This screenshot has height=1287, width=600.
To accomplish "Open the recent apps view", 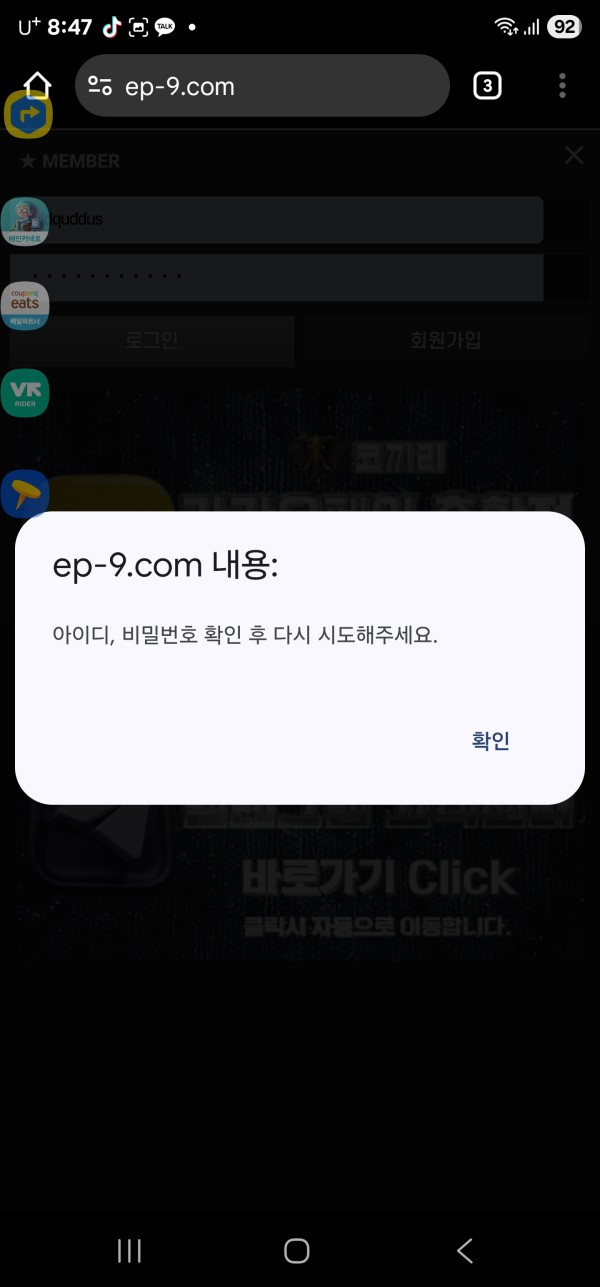I will coord(130,1250).
